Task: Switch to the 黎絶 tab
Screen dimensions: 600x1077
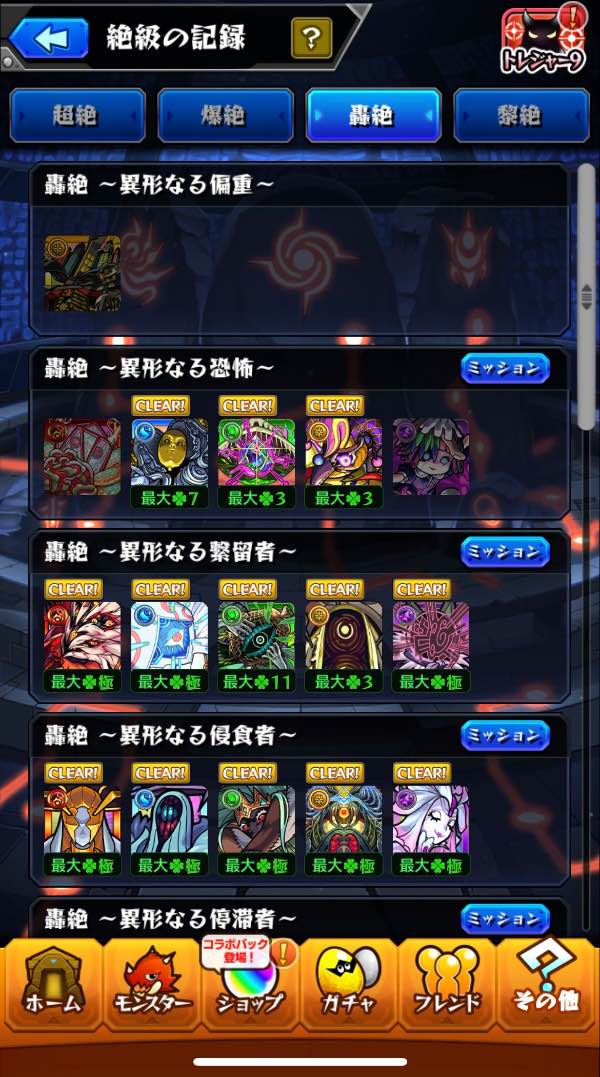Action: click(x=521, y=115)
